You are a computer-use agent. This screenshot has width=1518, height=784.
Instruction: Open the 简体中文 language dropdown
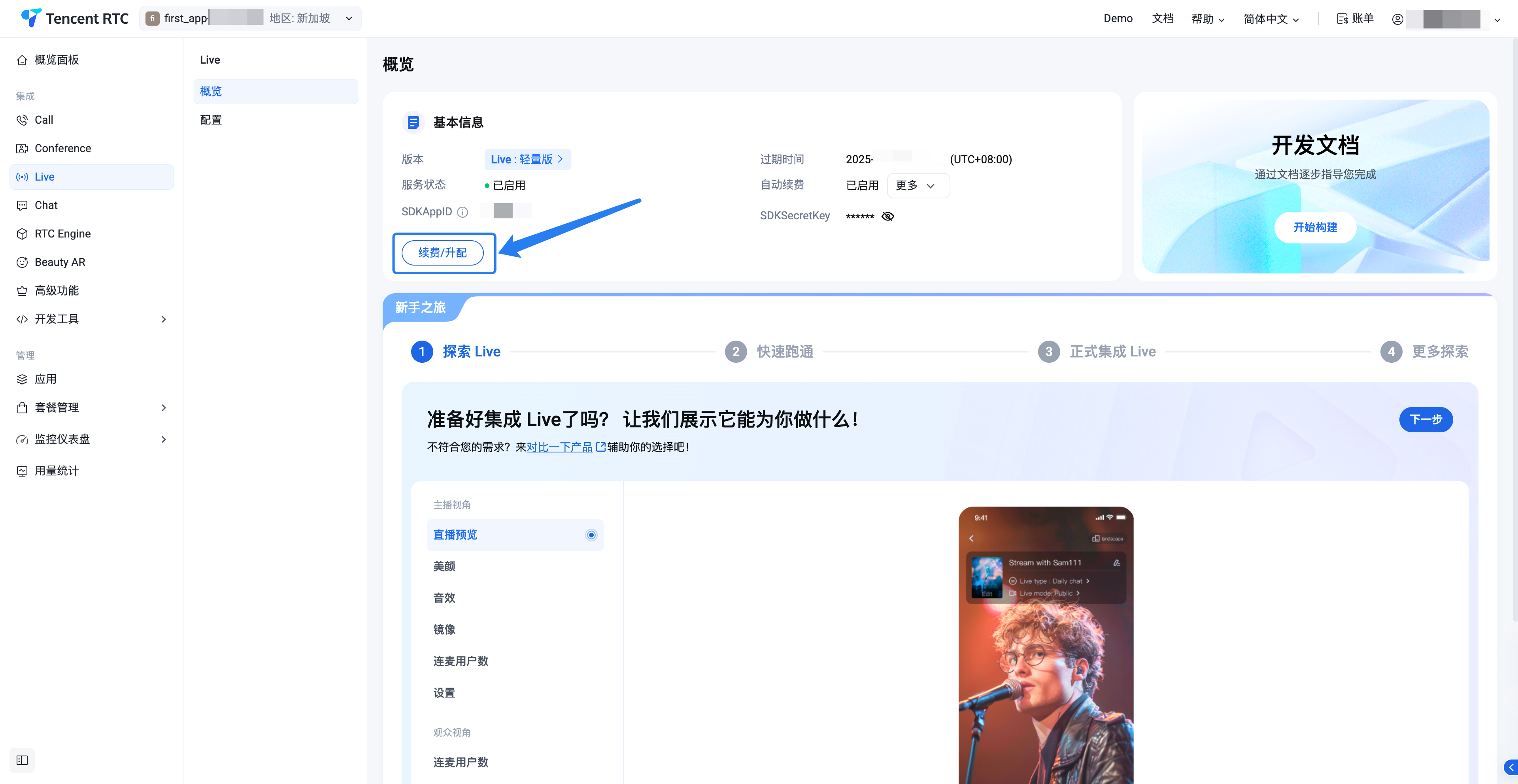click(1271, 19)
